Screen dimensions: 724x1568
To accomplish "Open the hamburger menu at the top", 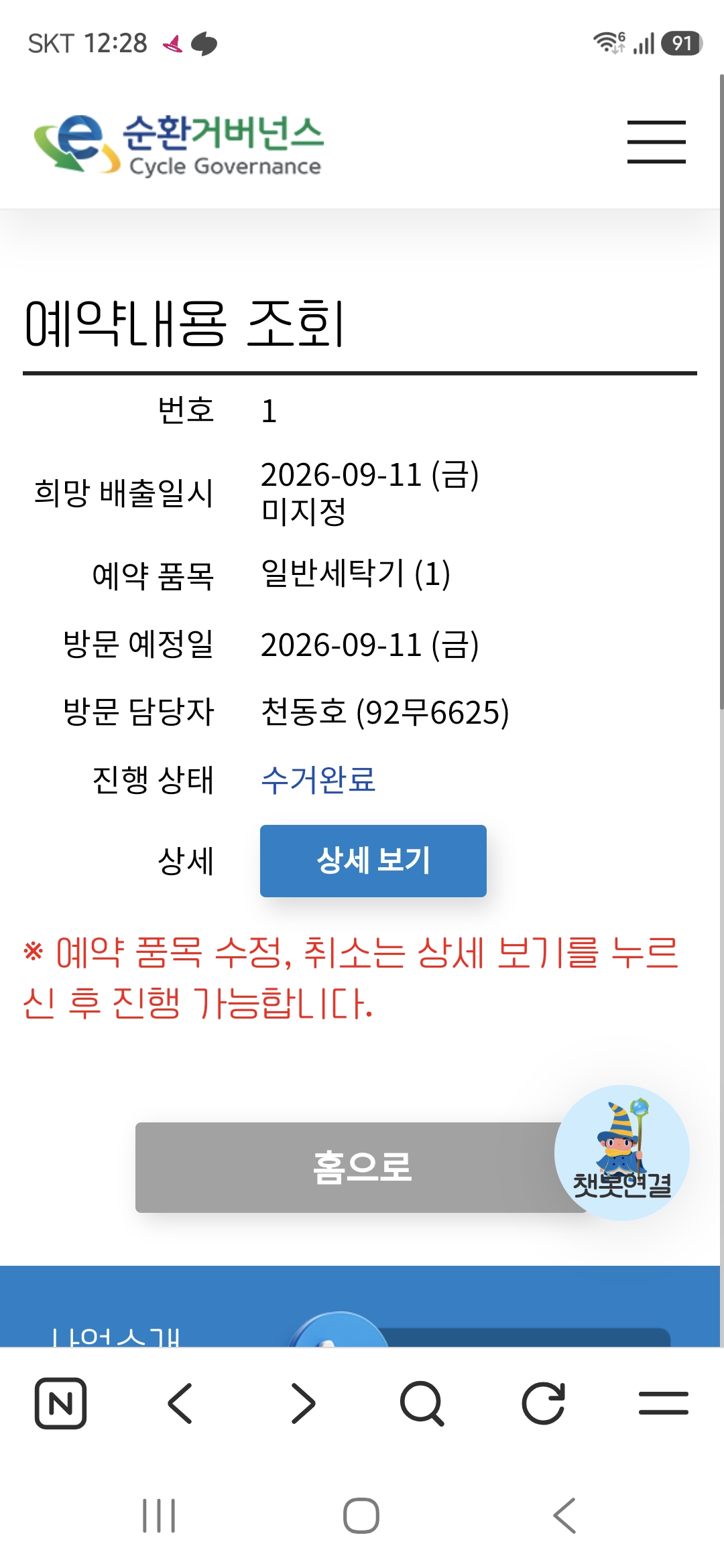I will click(656, 142).
